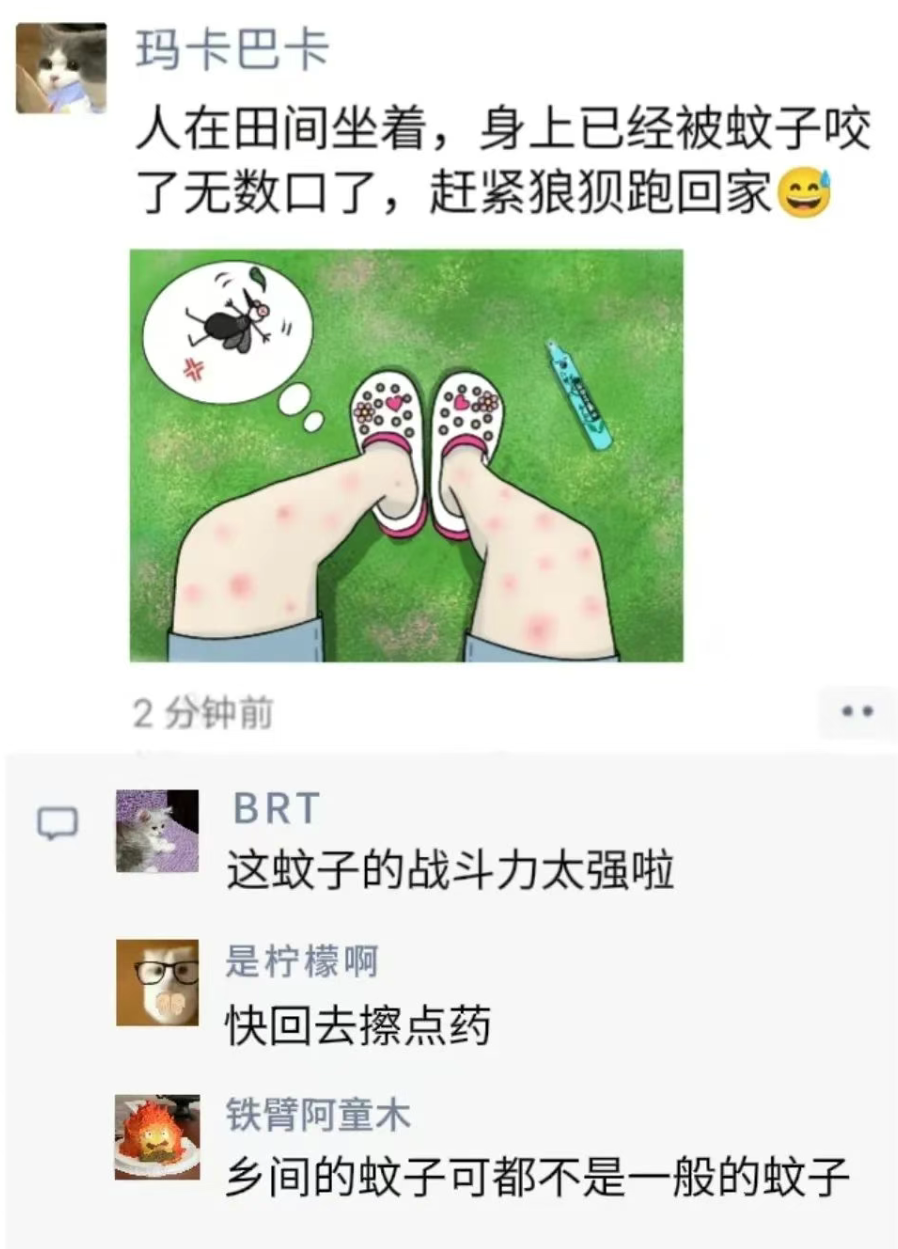This screenshot has width=898, height=1249.
Task: Tap BRT's avatar in comments
Action: coord(157,831)
